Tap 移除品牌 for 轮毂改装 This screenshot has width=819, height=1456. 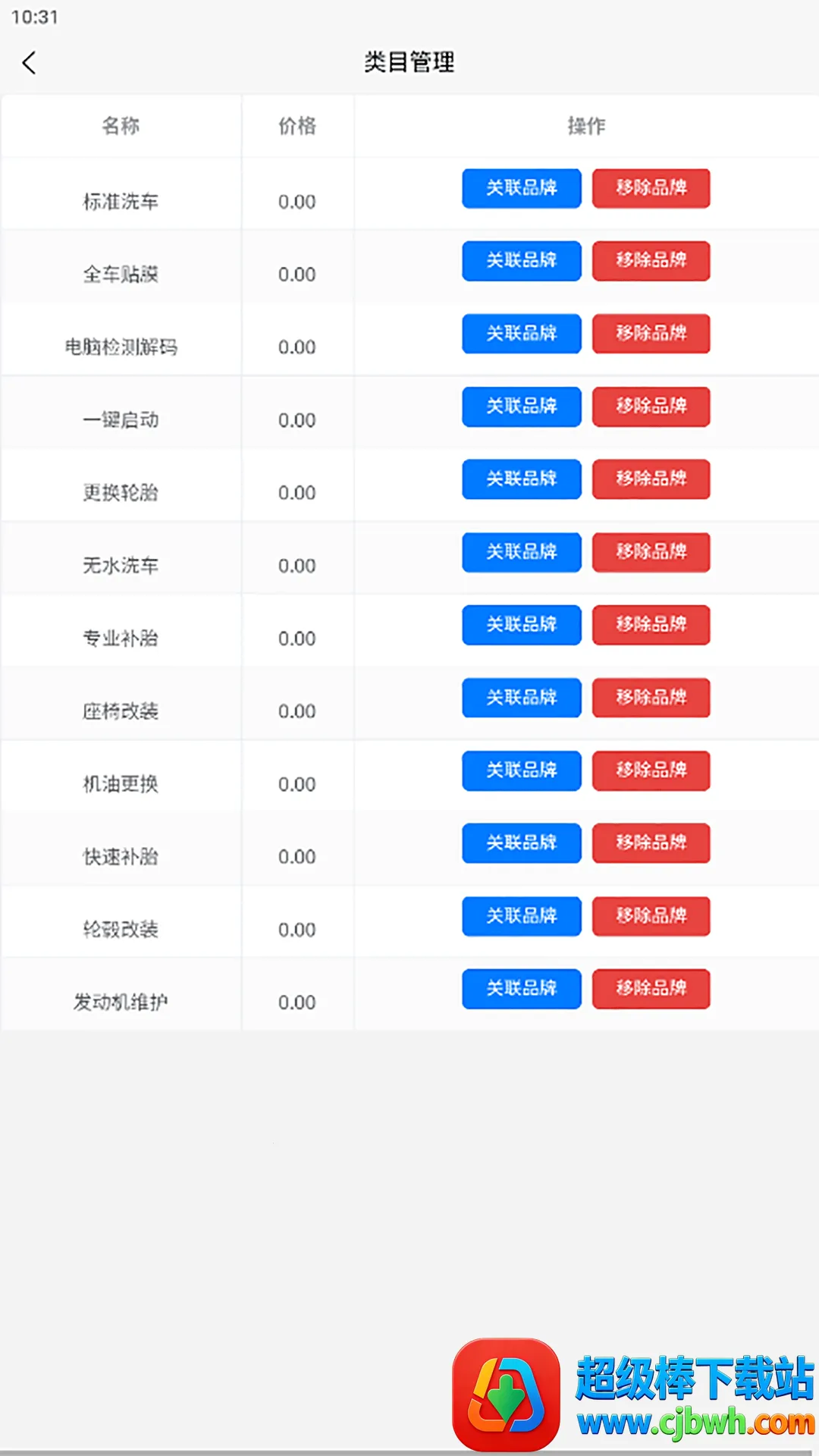651,916
